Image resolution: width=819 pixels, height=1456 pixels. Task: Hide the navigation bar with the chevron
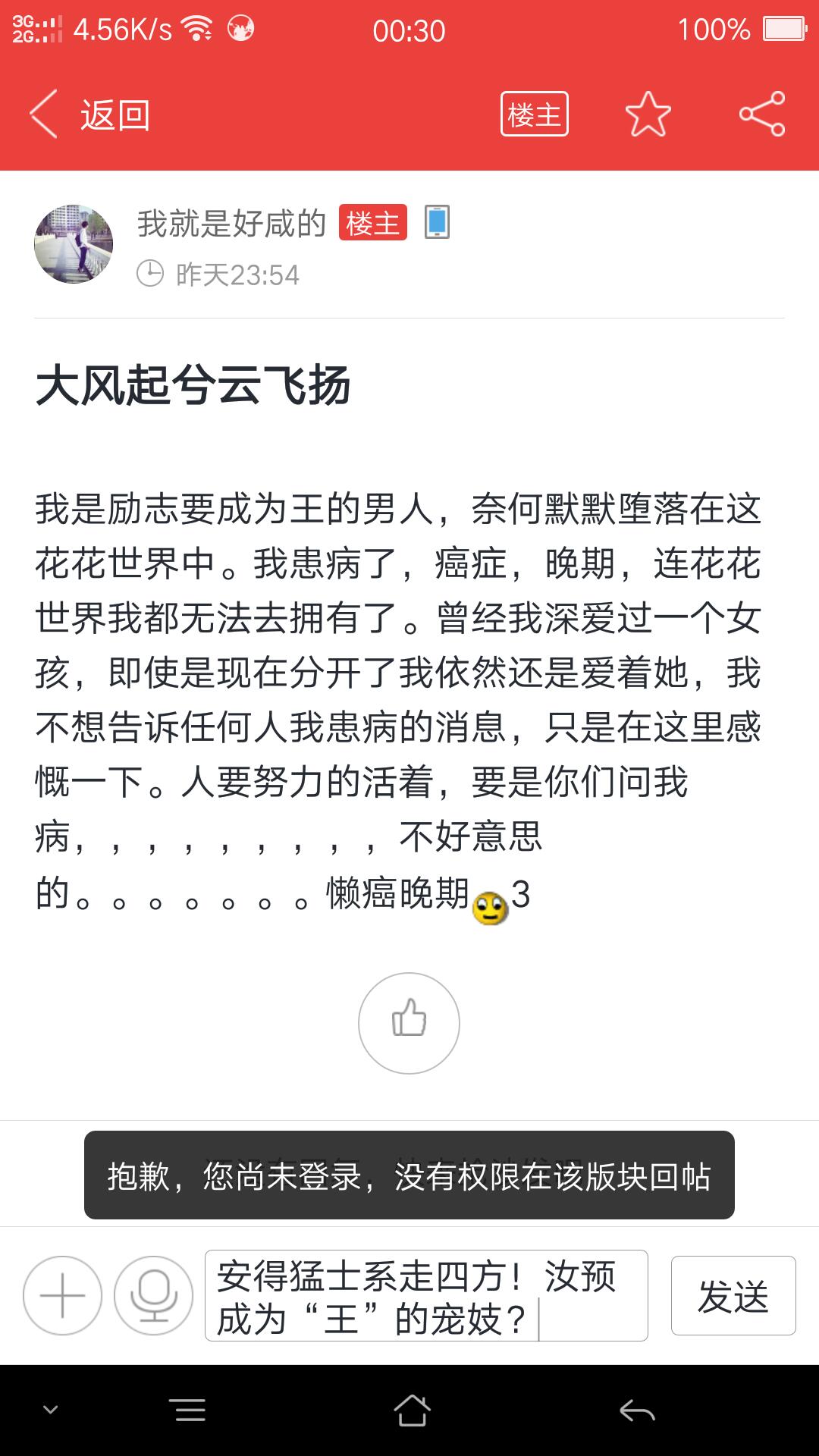click(x=50, y=1410)
